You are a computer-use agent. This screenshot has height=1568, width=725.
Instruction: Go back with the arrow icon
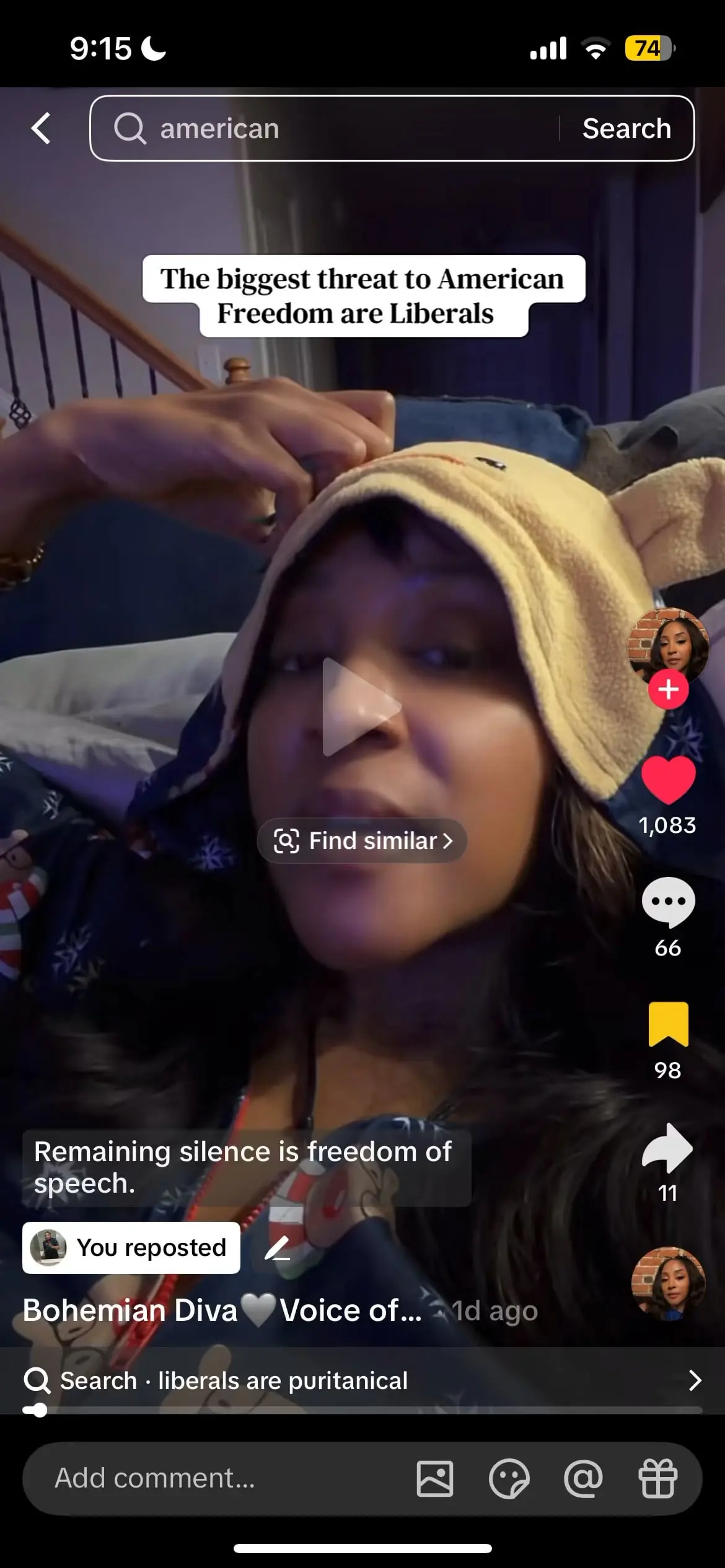tap(41, 128)
